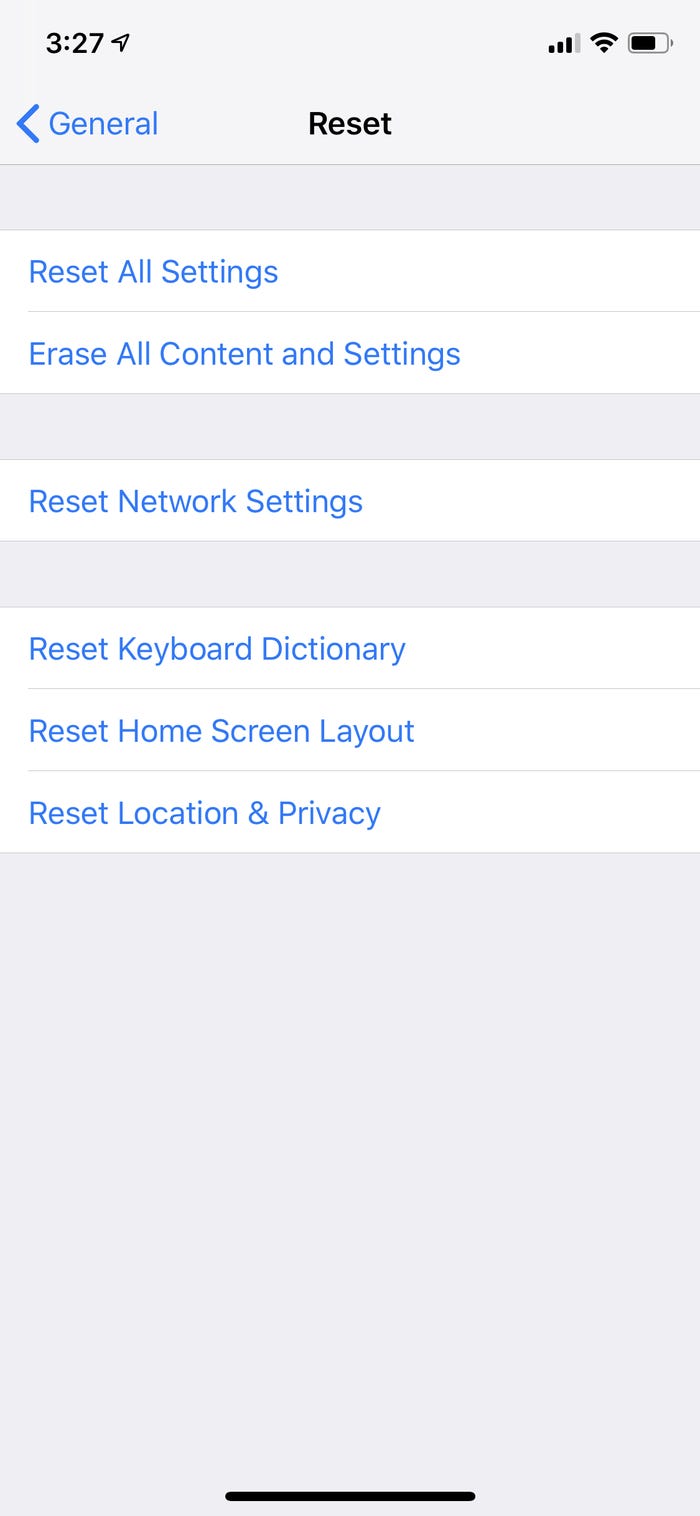Tap Reset Network Settings
Screen dimensions: 700x1516
tap(350, 501)
